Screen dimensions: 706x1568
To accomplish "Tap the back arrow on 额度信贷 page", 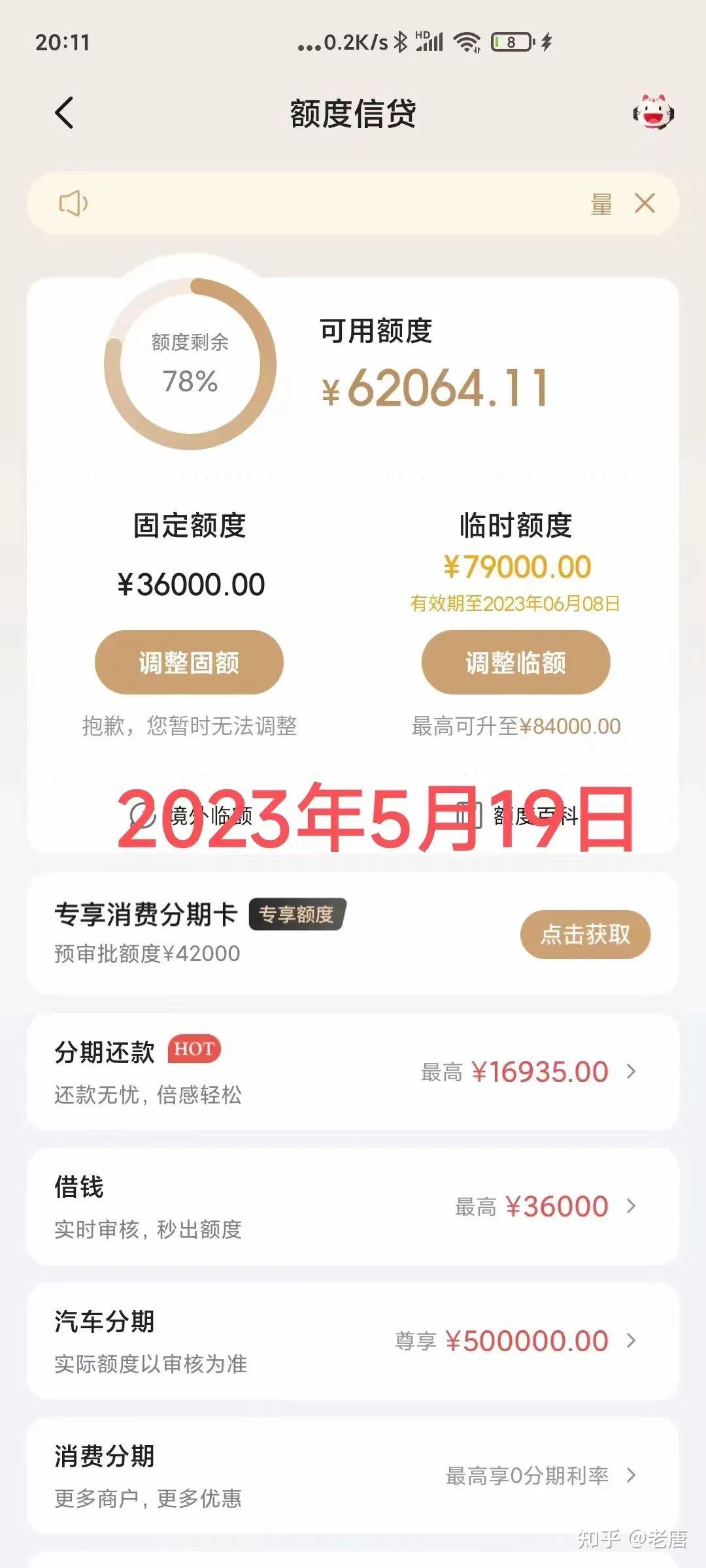I will coord(63,111).
